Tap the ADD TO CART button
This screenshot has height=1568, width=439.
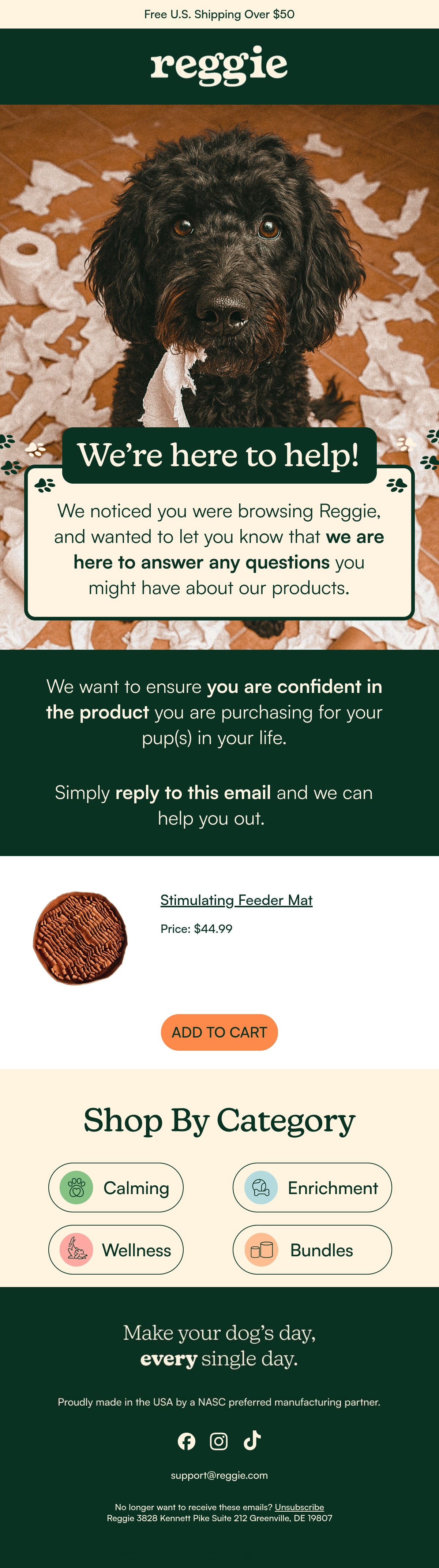coord(219,1032)
